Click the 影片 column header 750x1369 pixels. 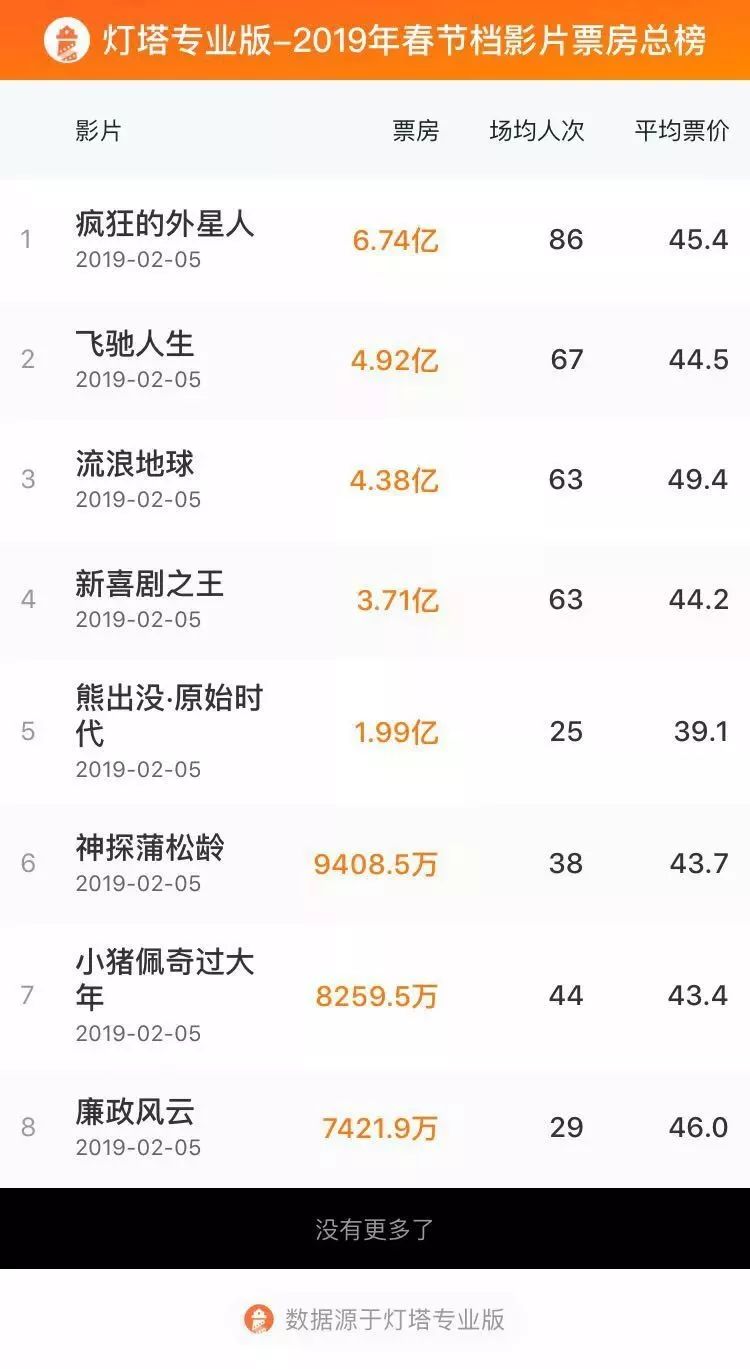(x=97, y=129)
